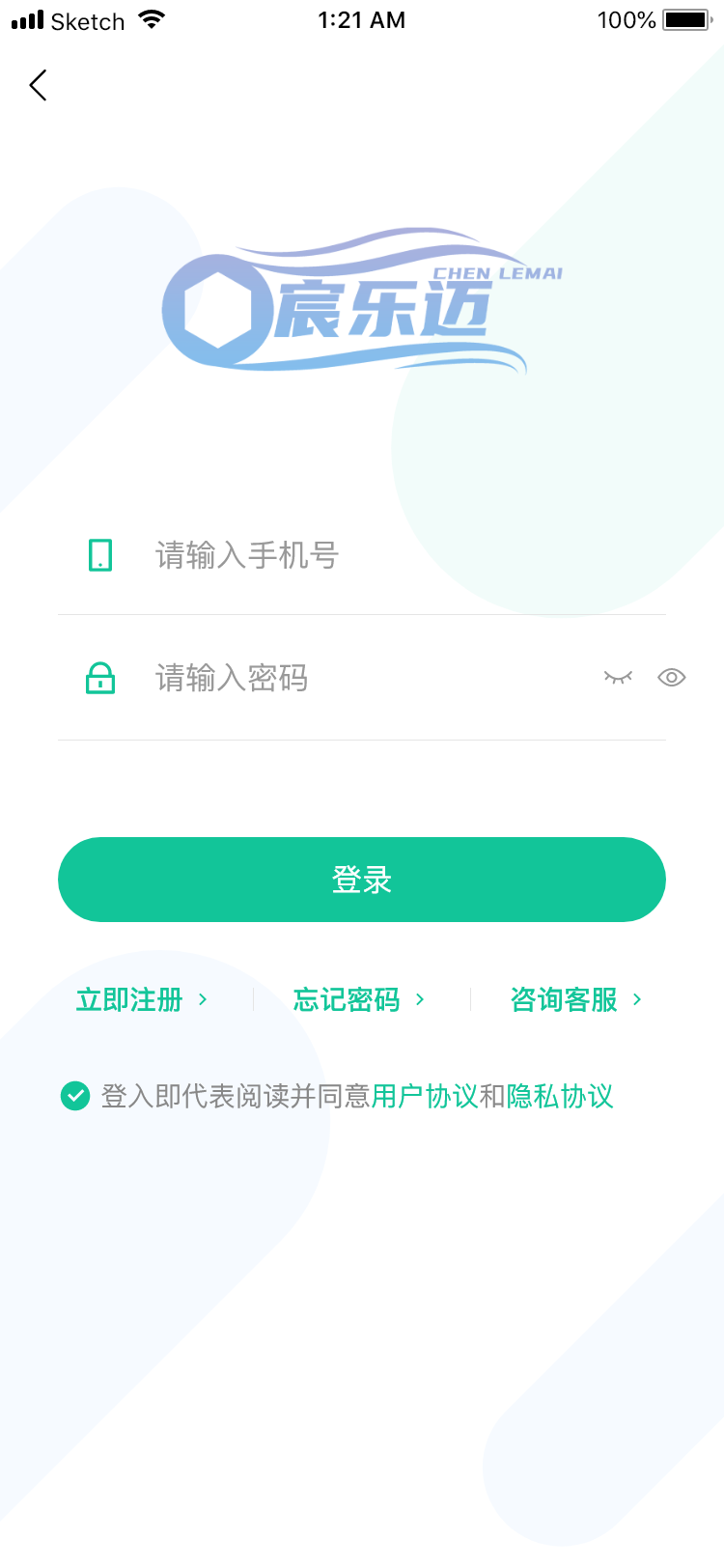
Task: Open the 用户协议 user agreement link
Action: coord(425,1097)
